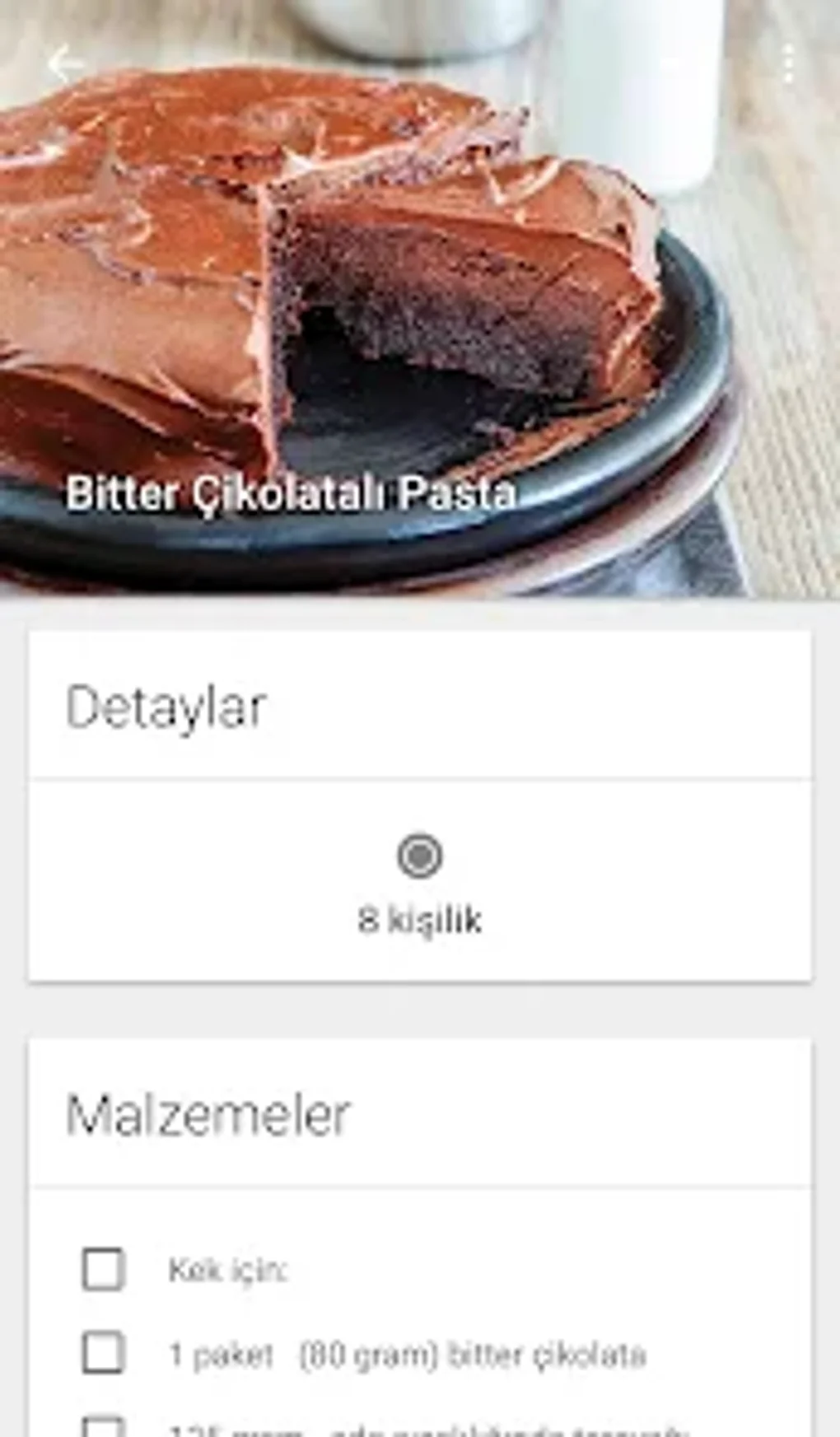Open the three-dot overflow menu
Viewport: 840px width, 1437px height.
788,64
